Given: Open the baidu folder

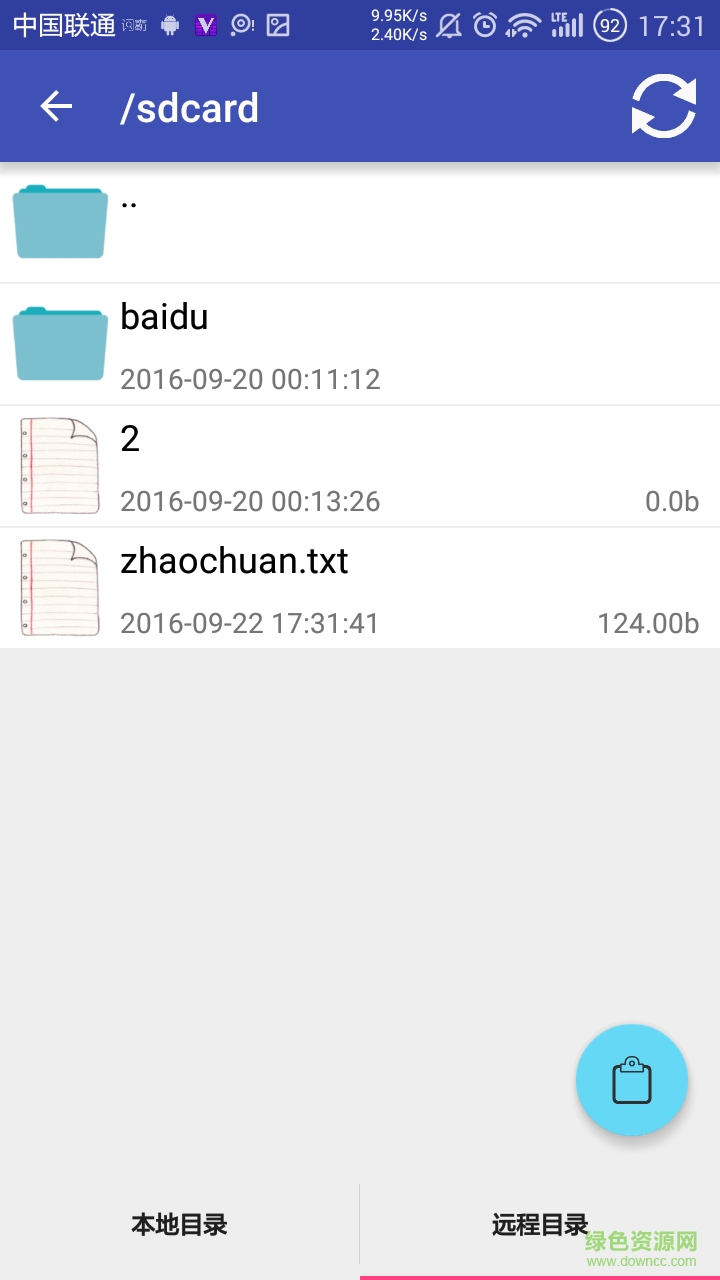Looking at the screenshot, I should point(360,345).
